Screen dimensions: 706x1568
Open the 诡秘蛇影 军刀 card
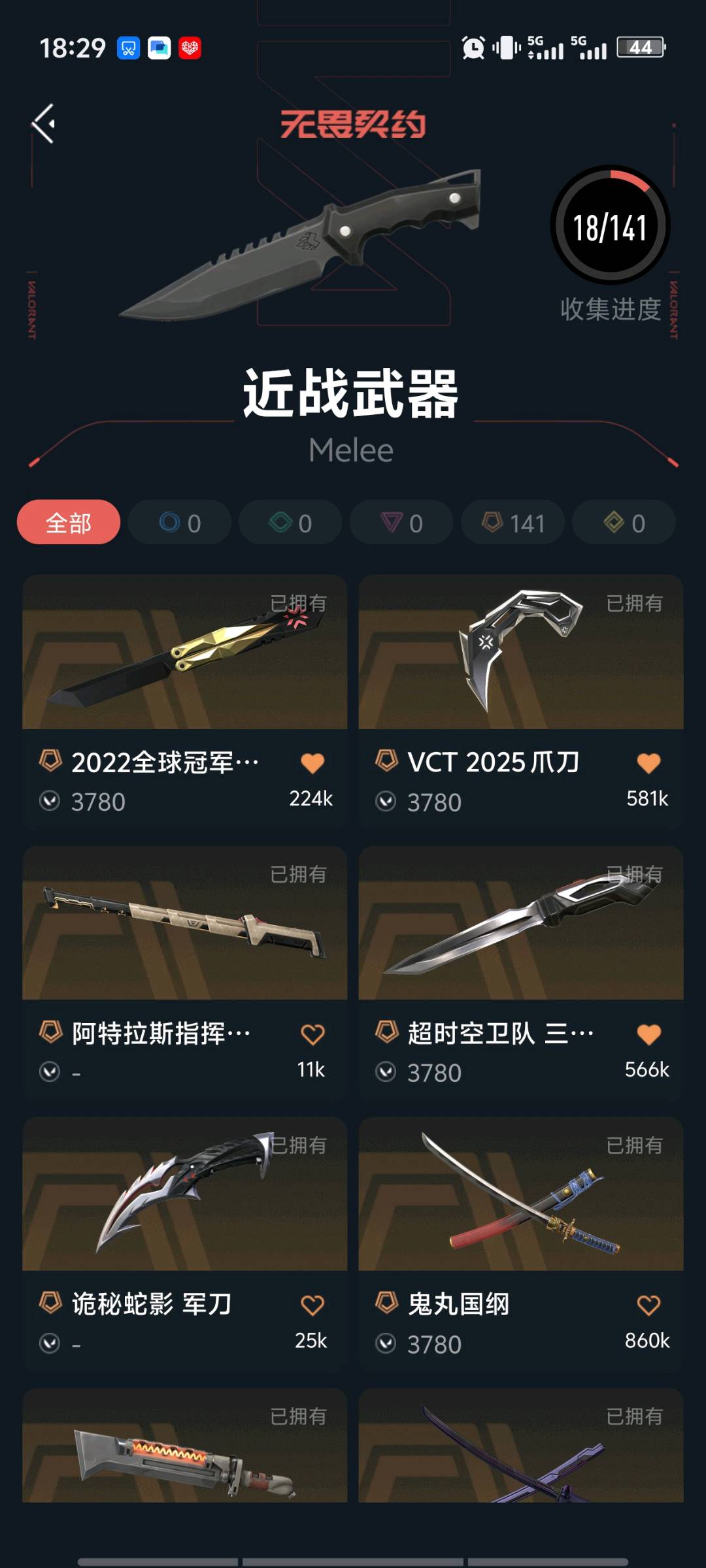click(184, 1194)
